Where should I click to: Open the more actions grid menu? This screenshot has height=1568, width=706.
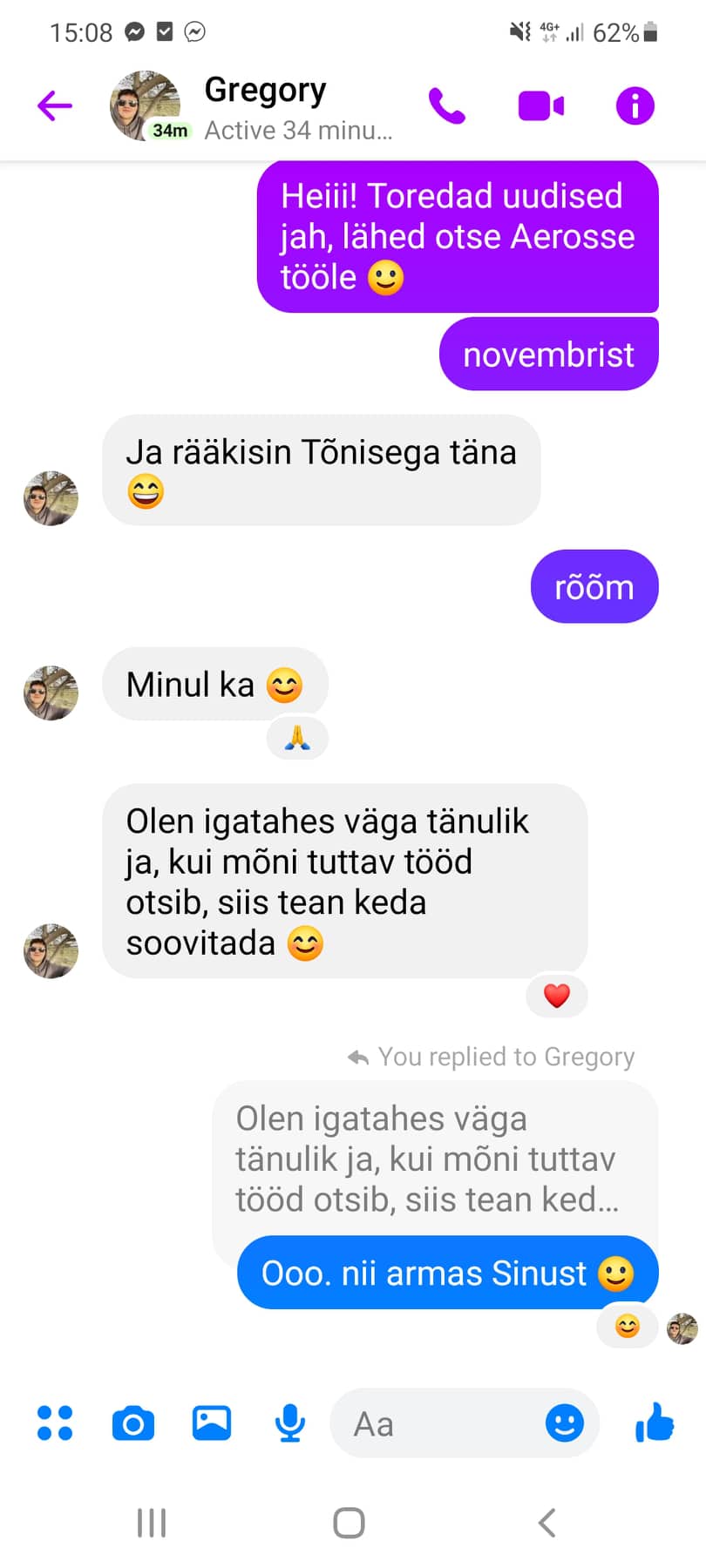(x=55, y=1423)
